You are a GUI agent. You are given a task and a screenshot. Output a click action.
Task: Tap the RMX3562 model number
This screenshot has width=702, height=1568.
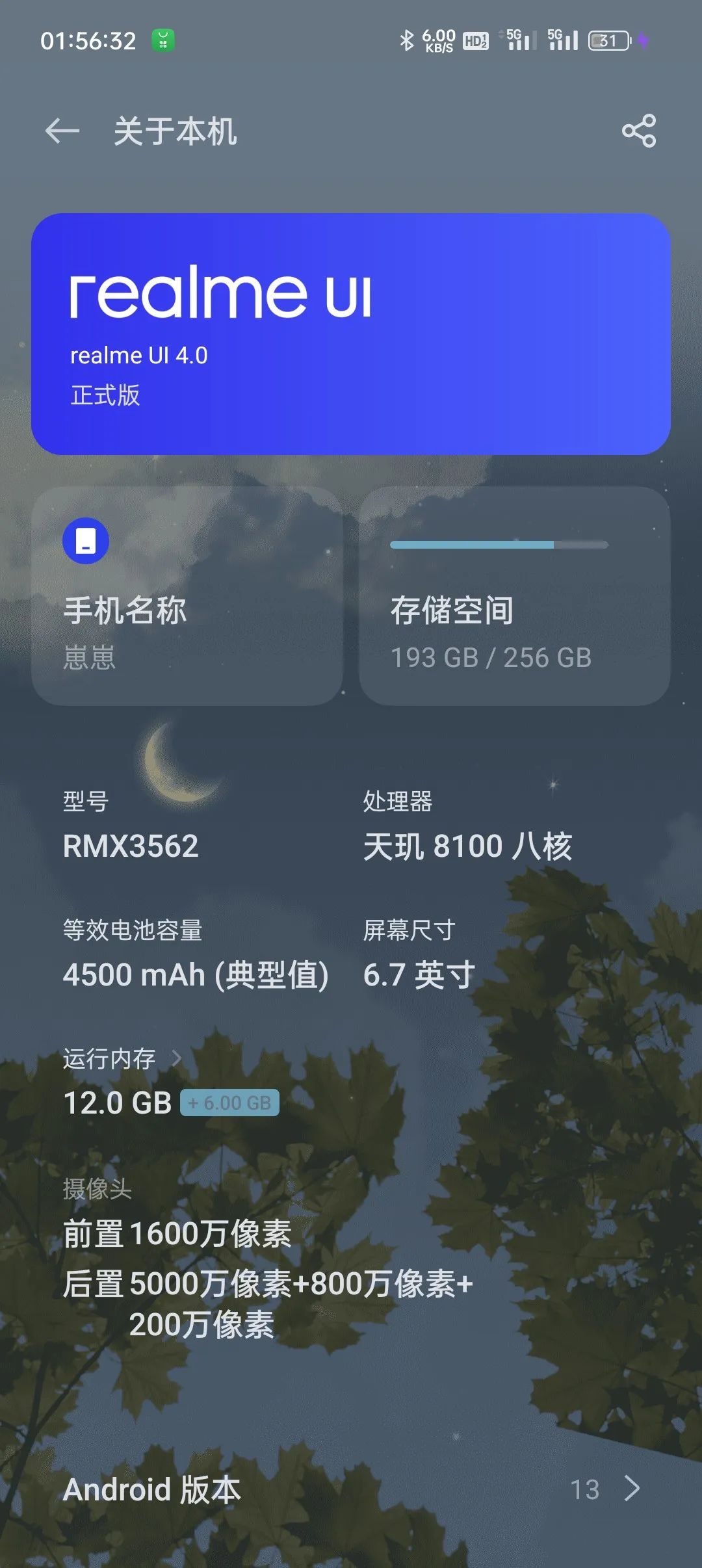tap(130, 846)
